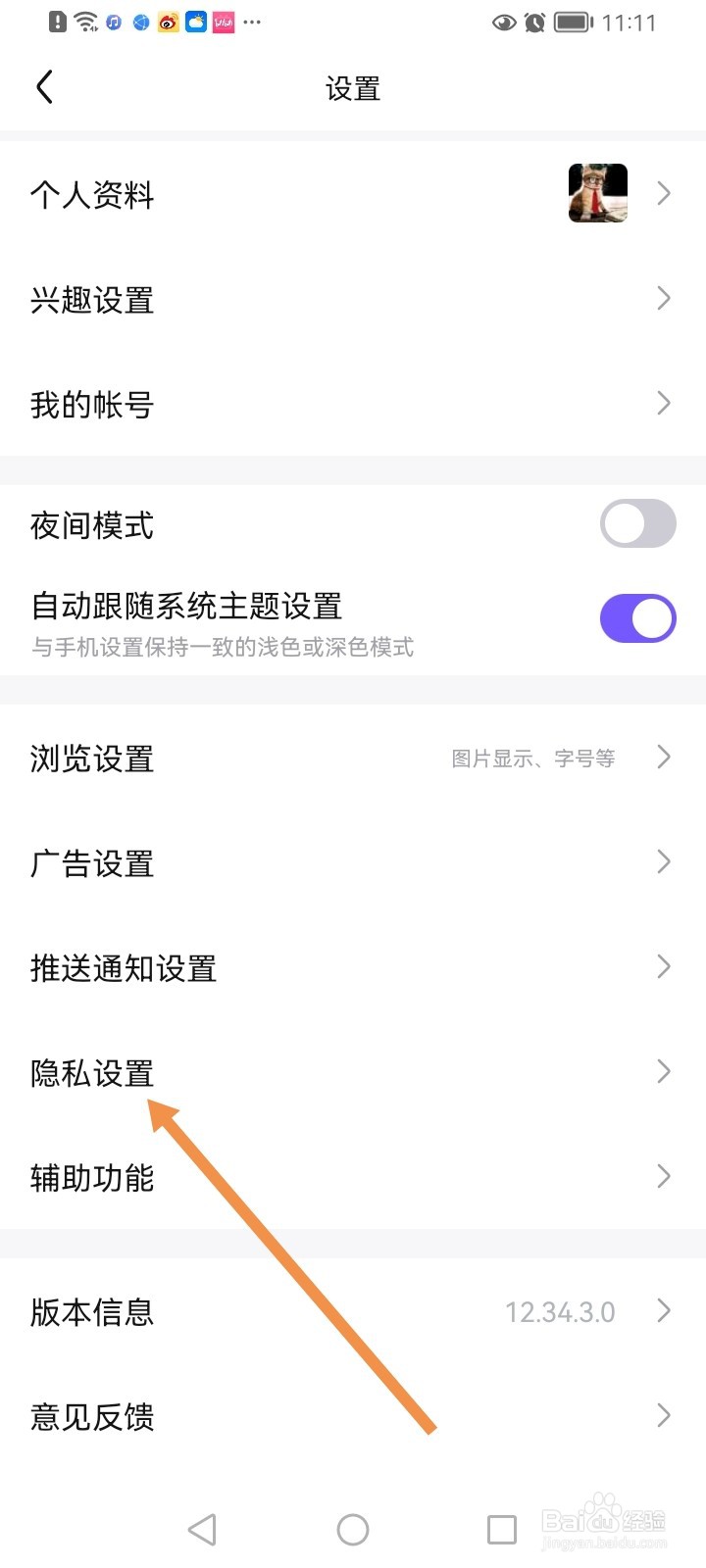Open 隐私设置 using its arrow
706x1568 pixels.
coord(663,1072)
